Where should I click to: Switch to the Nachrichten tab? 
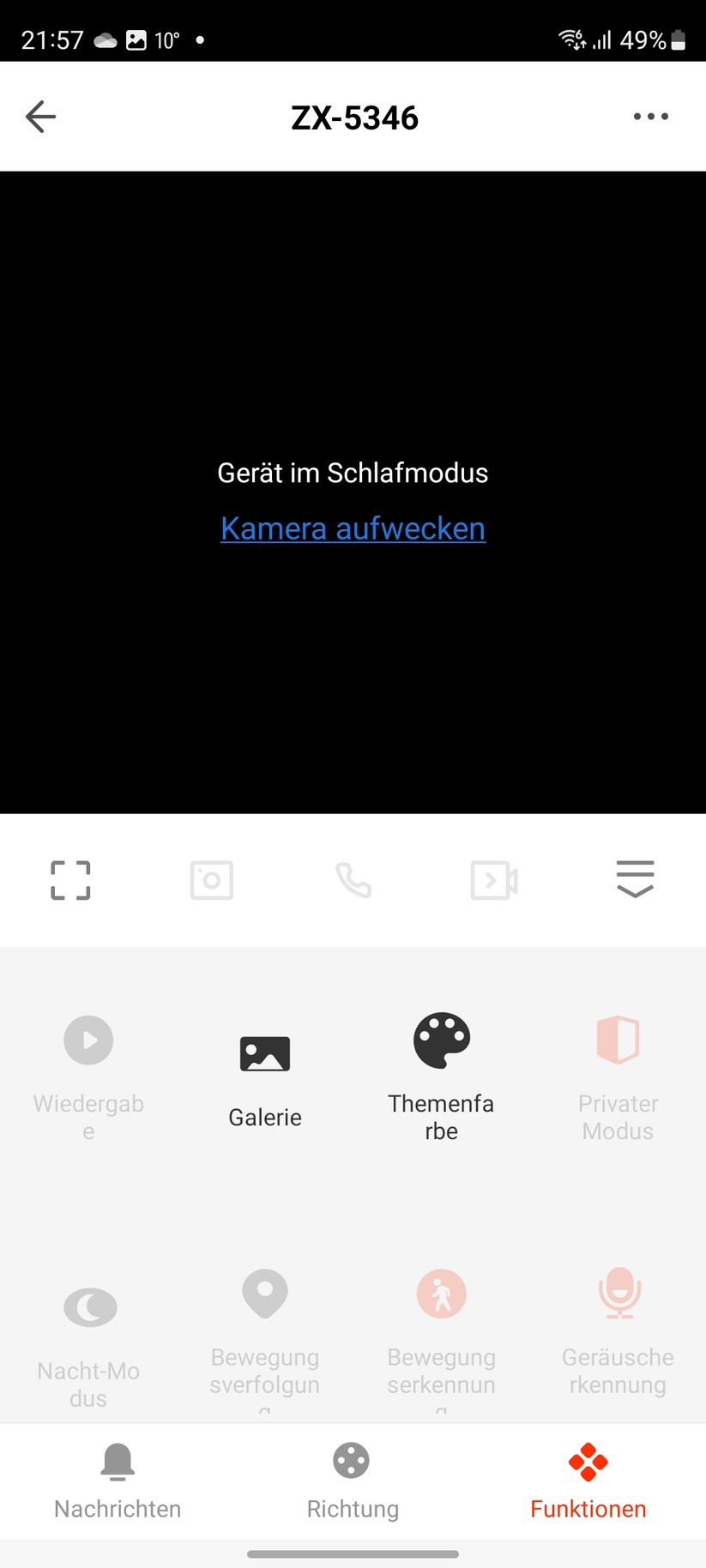[118, 1480]
